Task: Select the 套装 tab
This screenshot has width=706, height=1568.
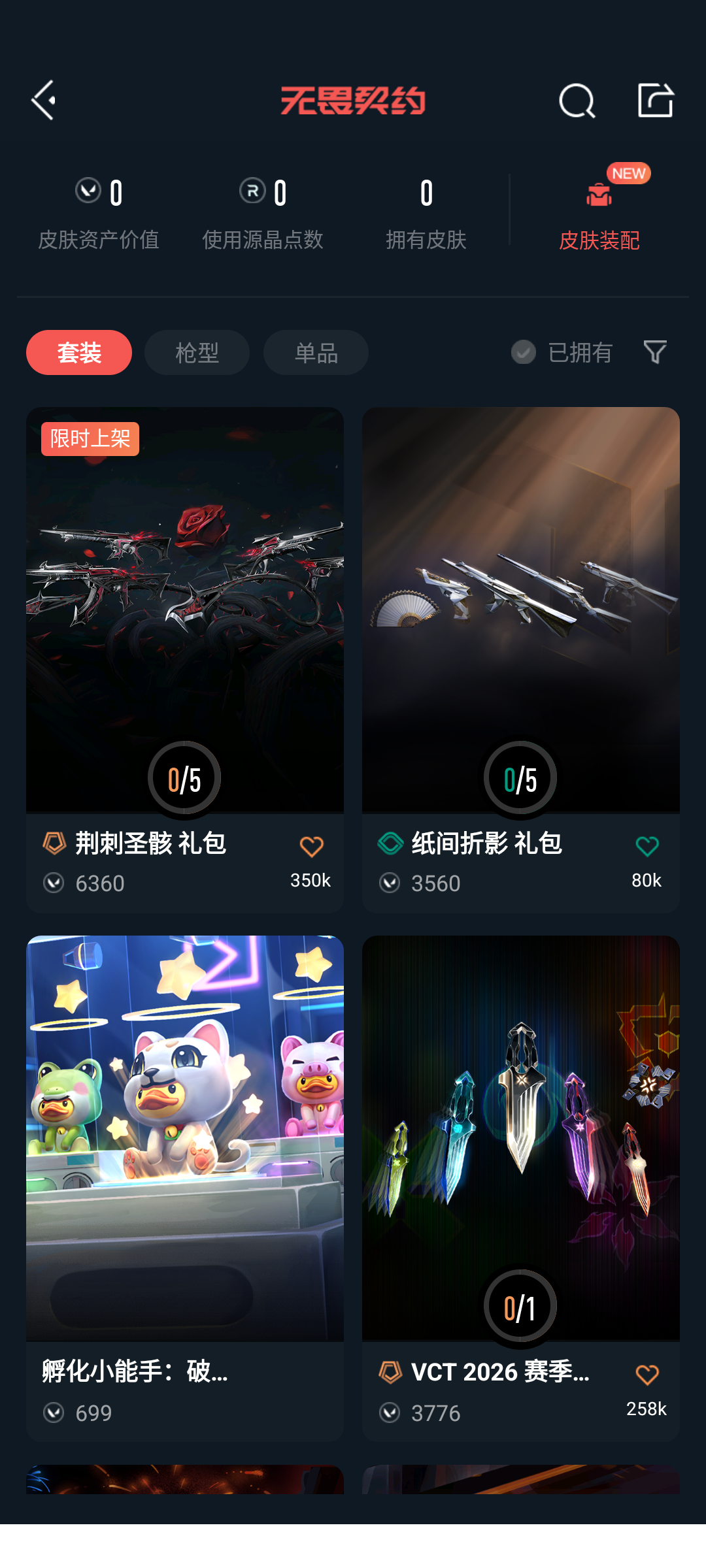Action: point(79,353)
